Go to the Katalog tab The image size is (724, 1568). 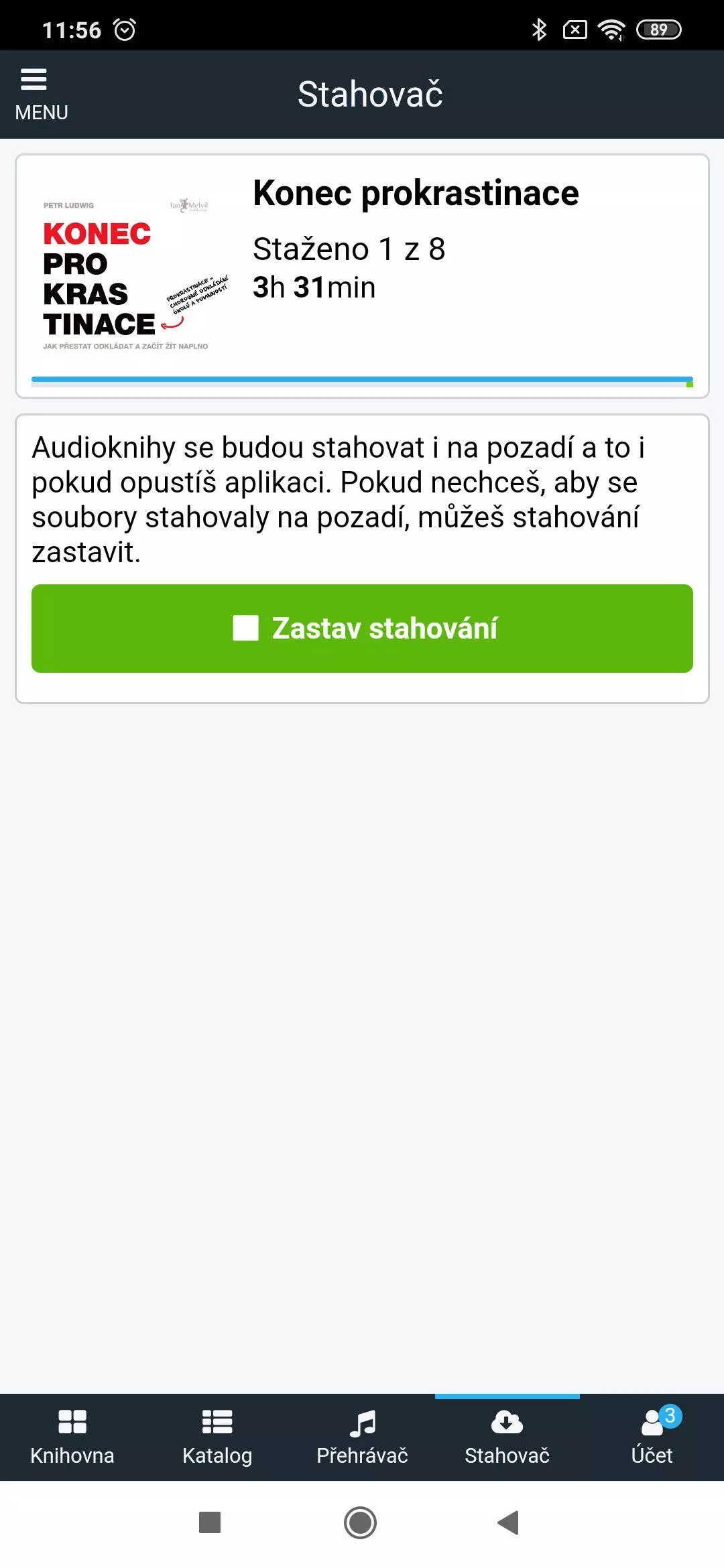coord(217,1437)
